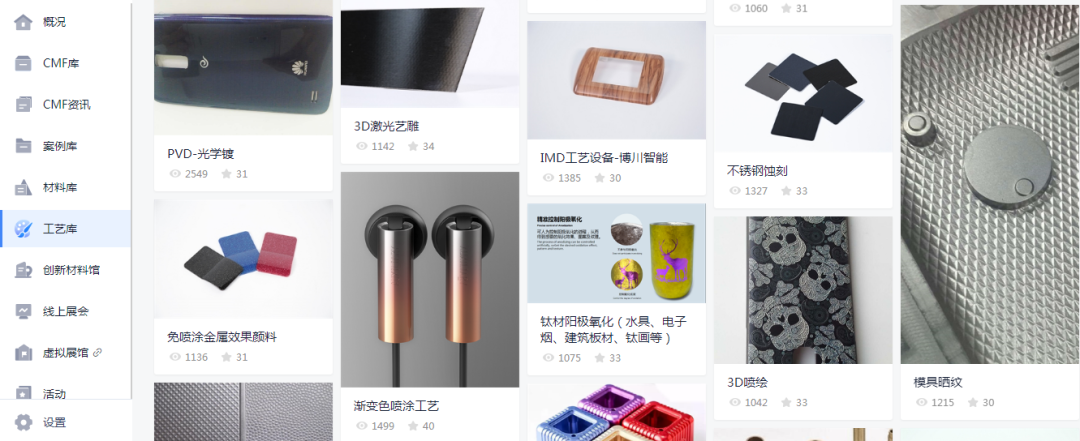1080x441 pixels.
Task: Select the 工艺库 sidebar item
Action: click(60, 229)
